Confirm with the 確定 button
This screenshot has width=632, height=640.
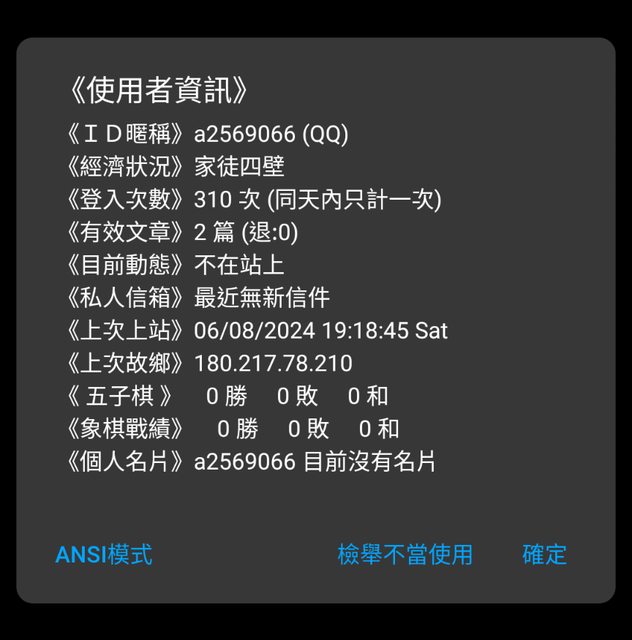pyautogui.click(x=544, y=554)
